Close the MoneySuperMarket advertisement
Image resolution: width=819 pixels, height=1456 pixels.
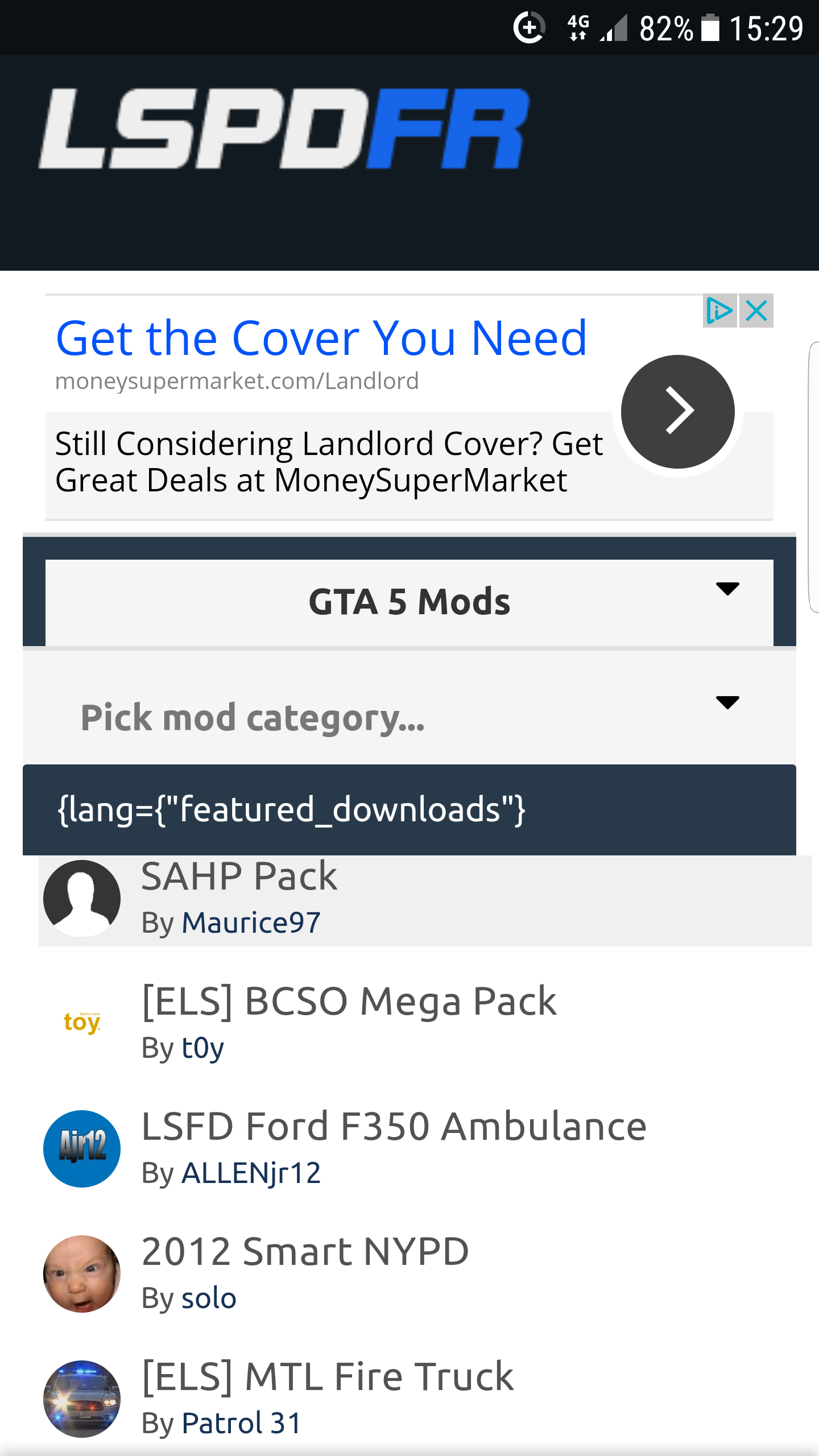[757, 311]
